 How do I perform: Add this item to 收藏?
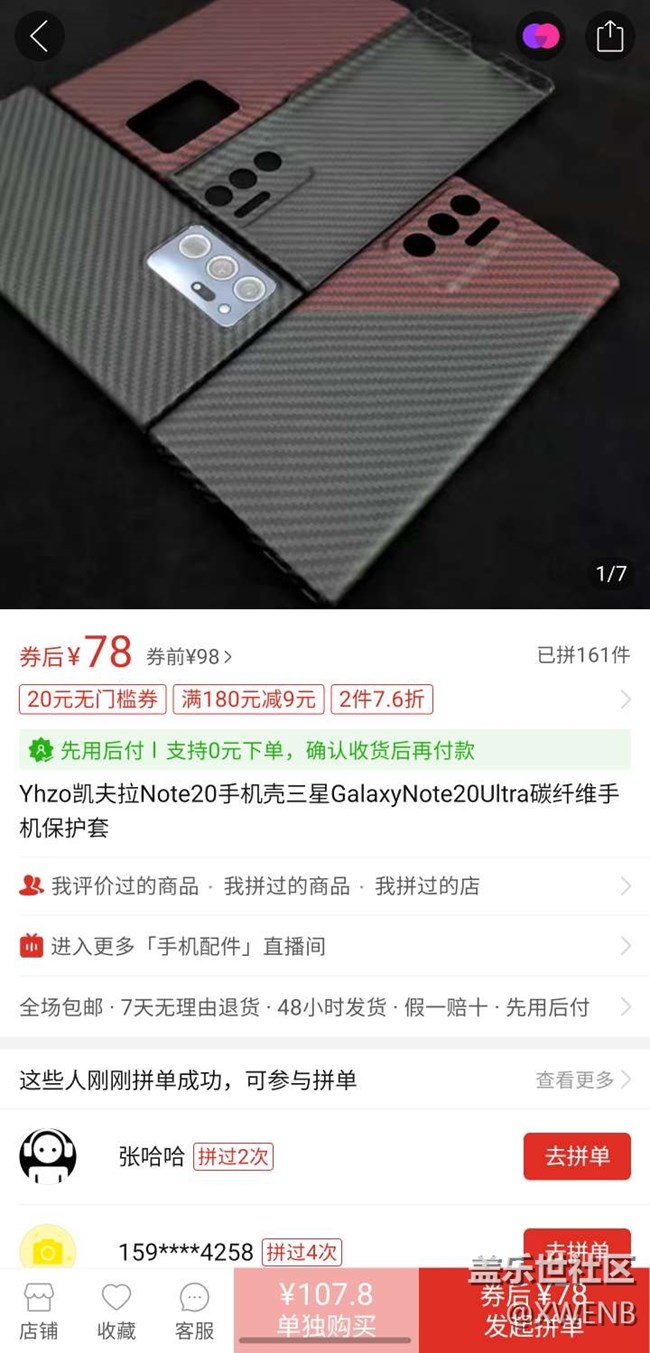tap(116, 1311)
